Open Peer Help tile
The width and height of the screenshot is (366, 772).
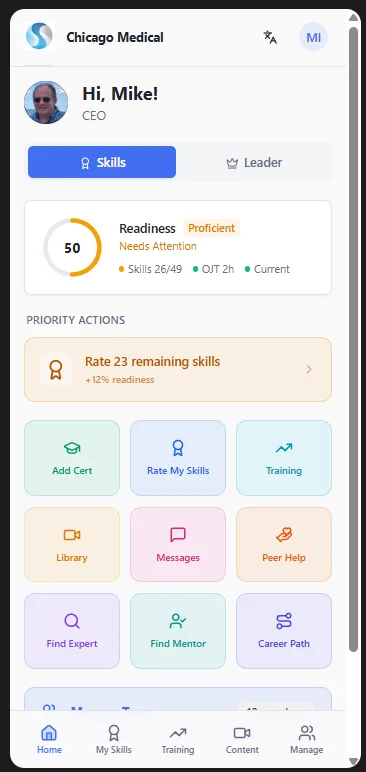[x=284, y=545]
